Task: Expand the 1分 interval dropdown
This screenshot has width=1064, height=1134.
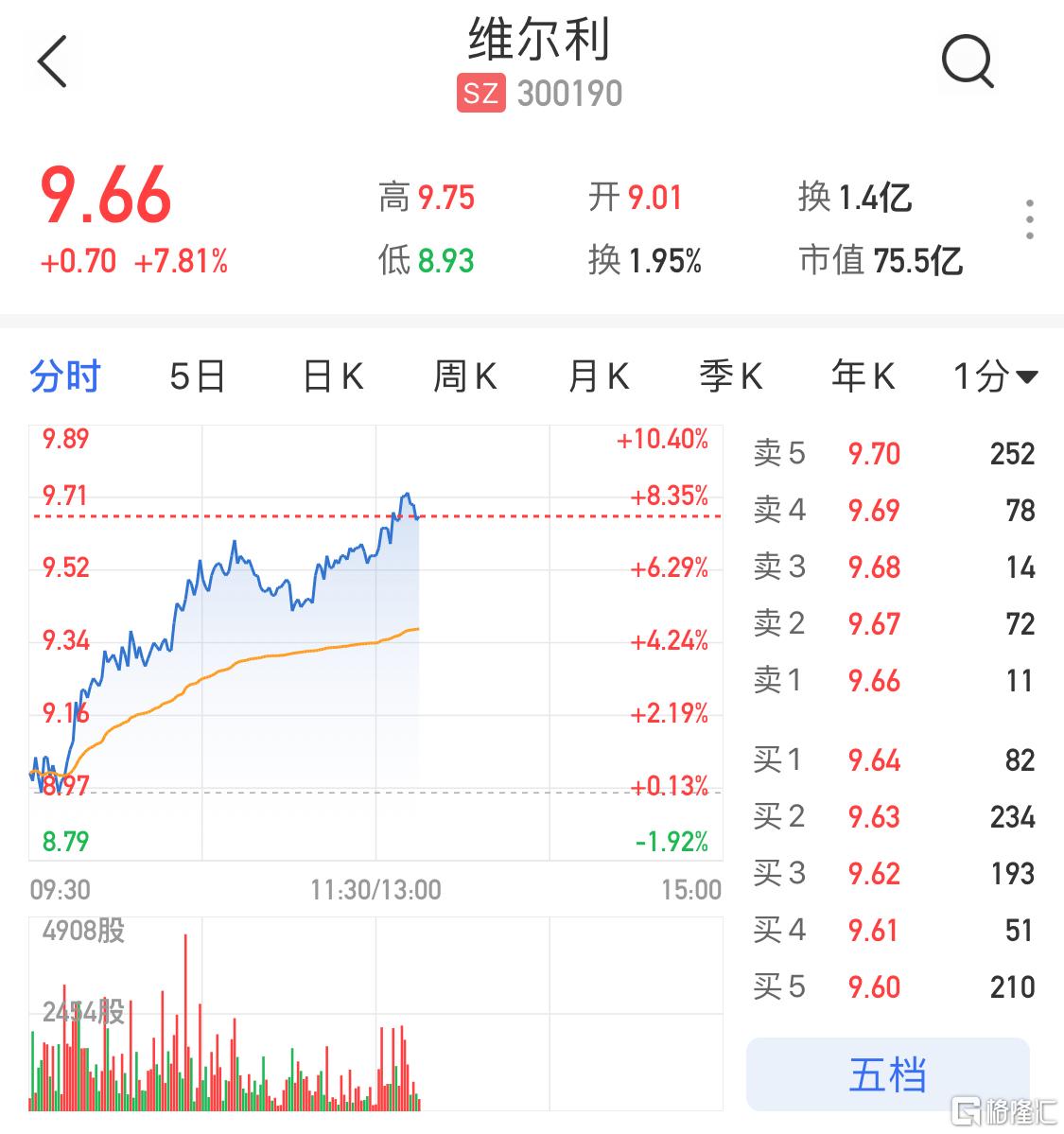Action: pos(995,376)
